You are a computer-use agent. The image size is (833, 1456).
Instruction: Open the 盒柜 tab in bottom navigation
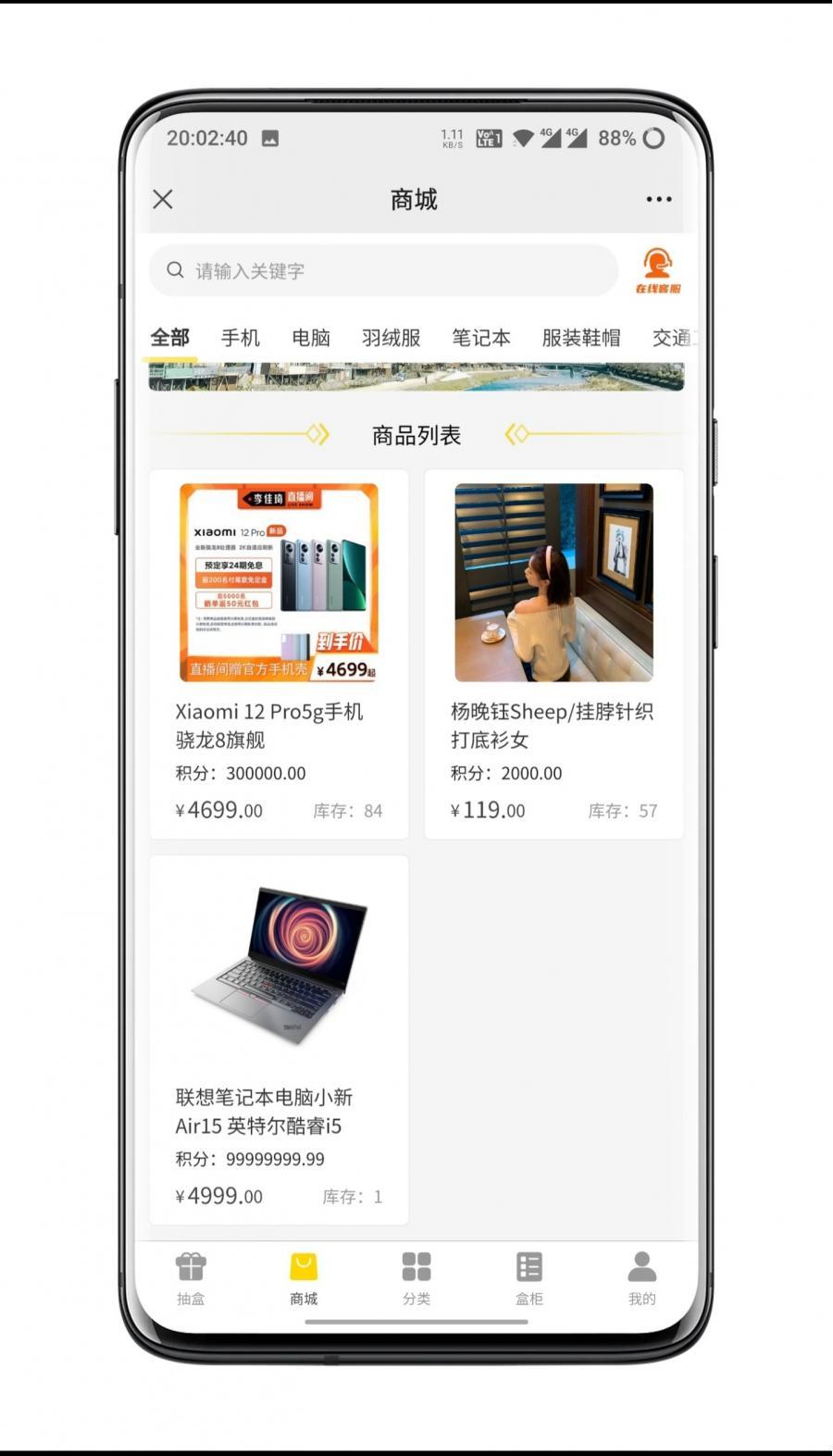tap(529, 1278)
